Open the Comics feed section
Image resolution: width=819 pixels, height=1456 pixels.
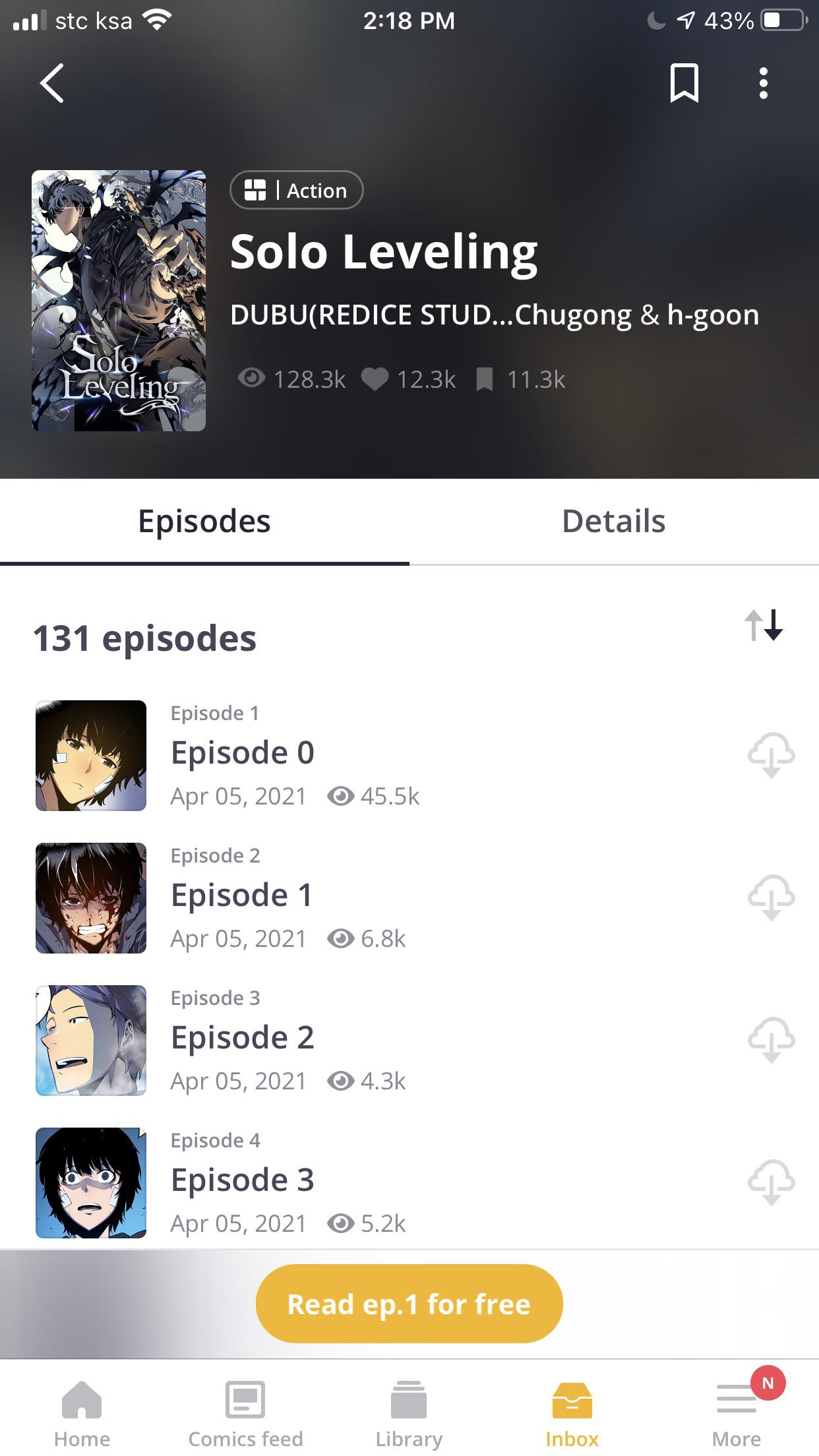pos(245,1411)
